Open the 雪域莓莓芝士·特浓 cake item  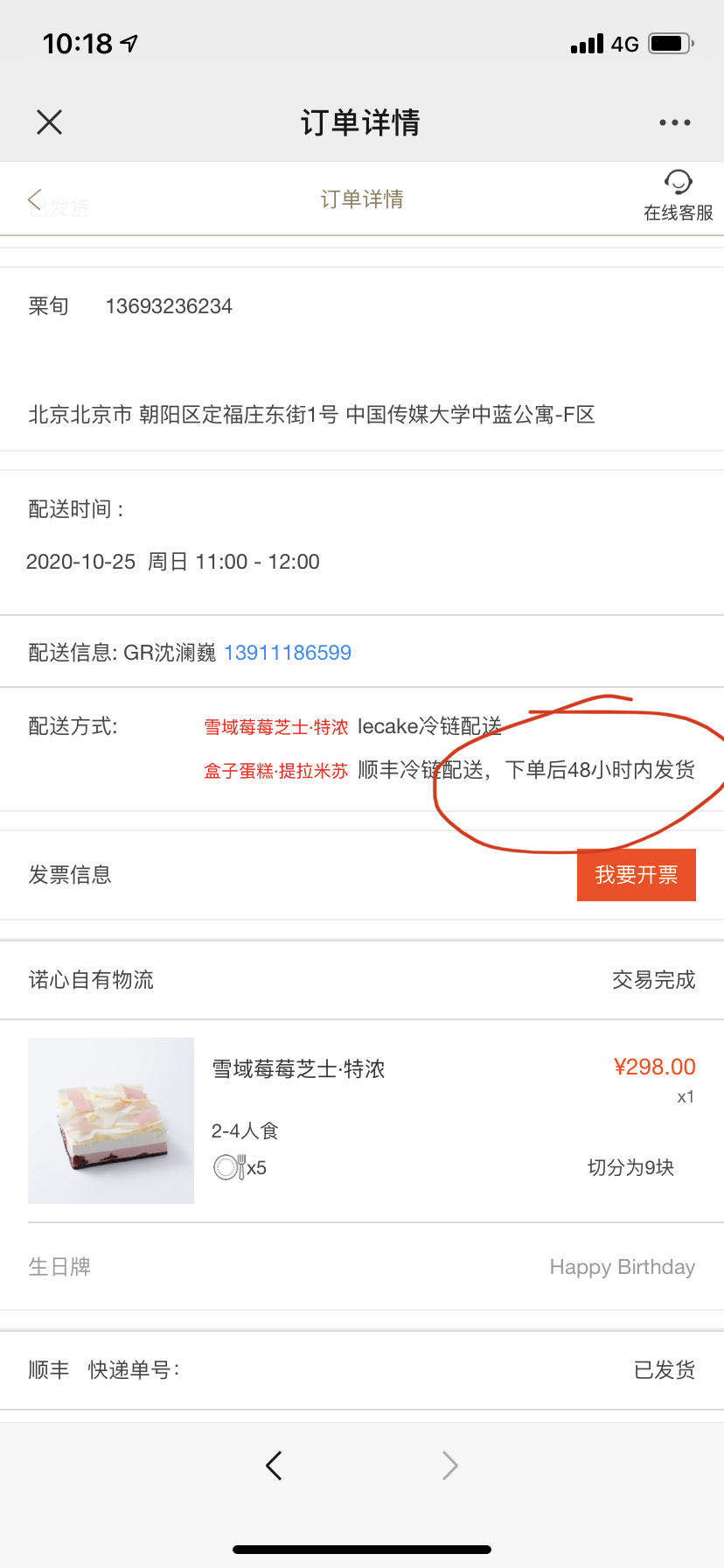(x=297, y=1068)
